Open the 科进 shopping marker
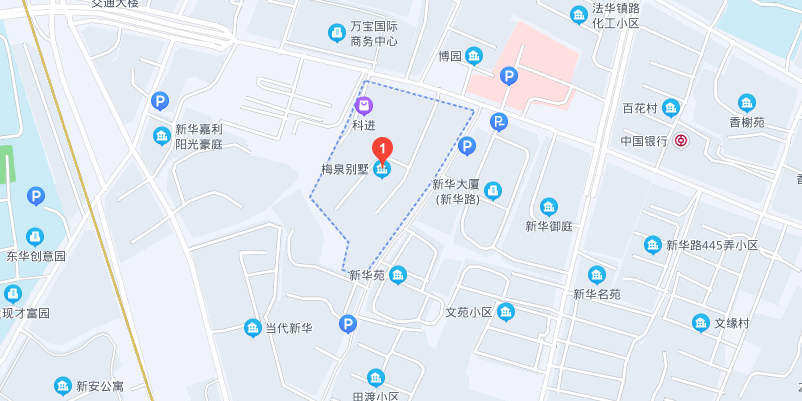 [365, 105]
